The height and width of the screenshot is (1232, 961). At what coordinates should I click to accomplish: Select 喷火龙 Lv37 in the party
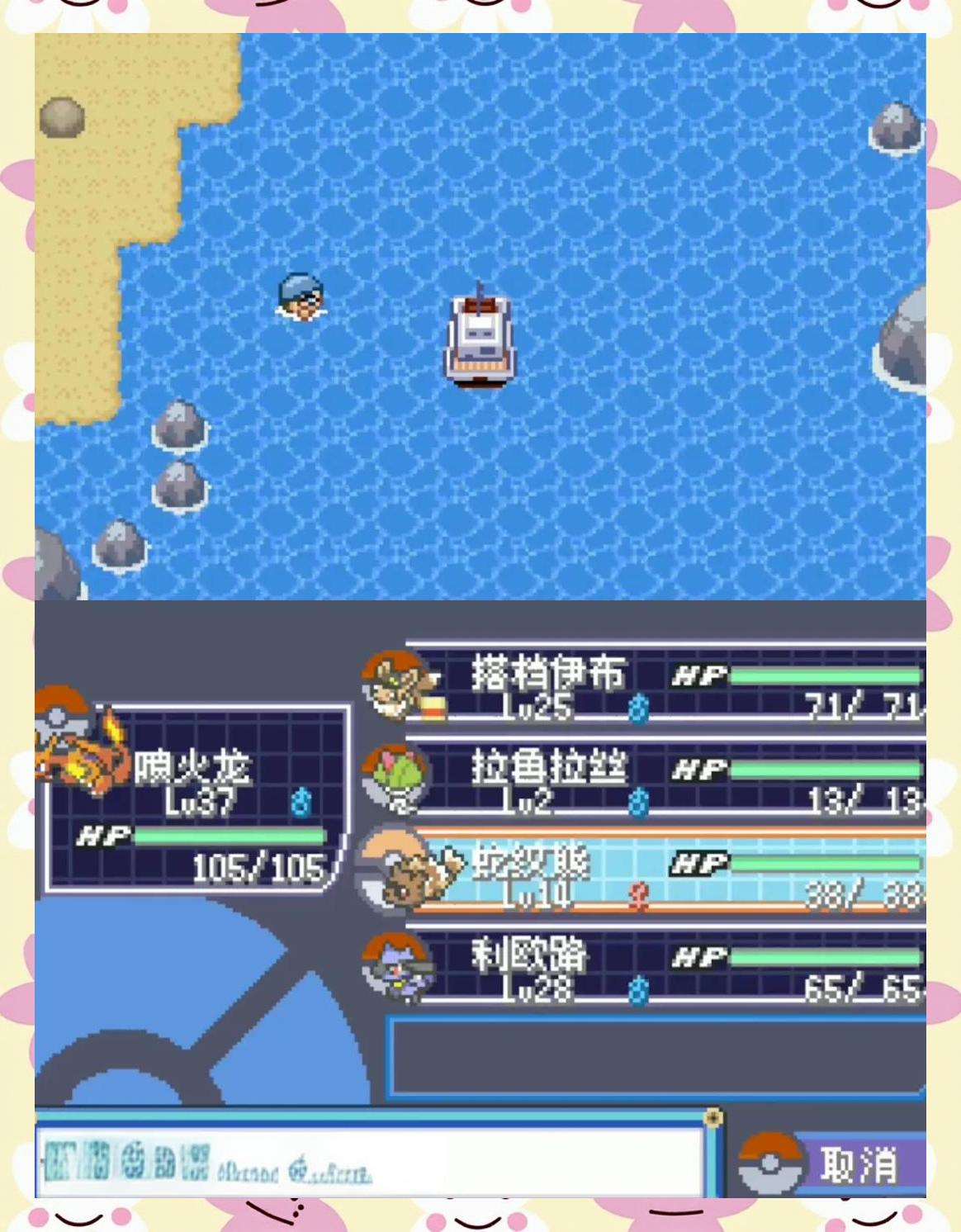pyautogui.click(x=198, y=798)
